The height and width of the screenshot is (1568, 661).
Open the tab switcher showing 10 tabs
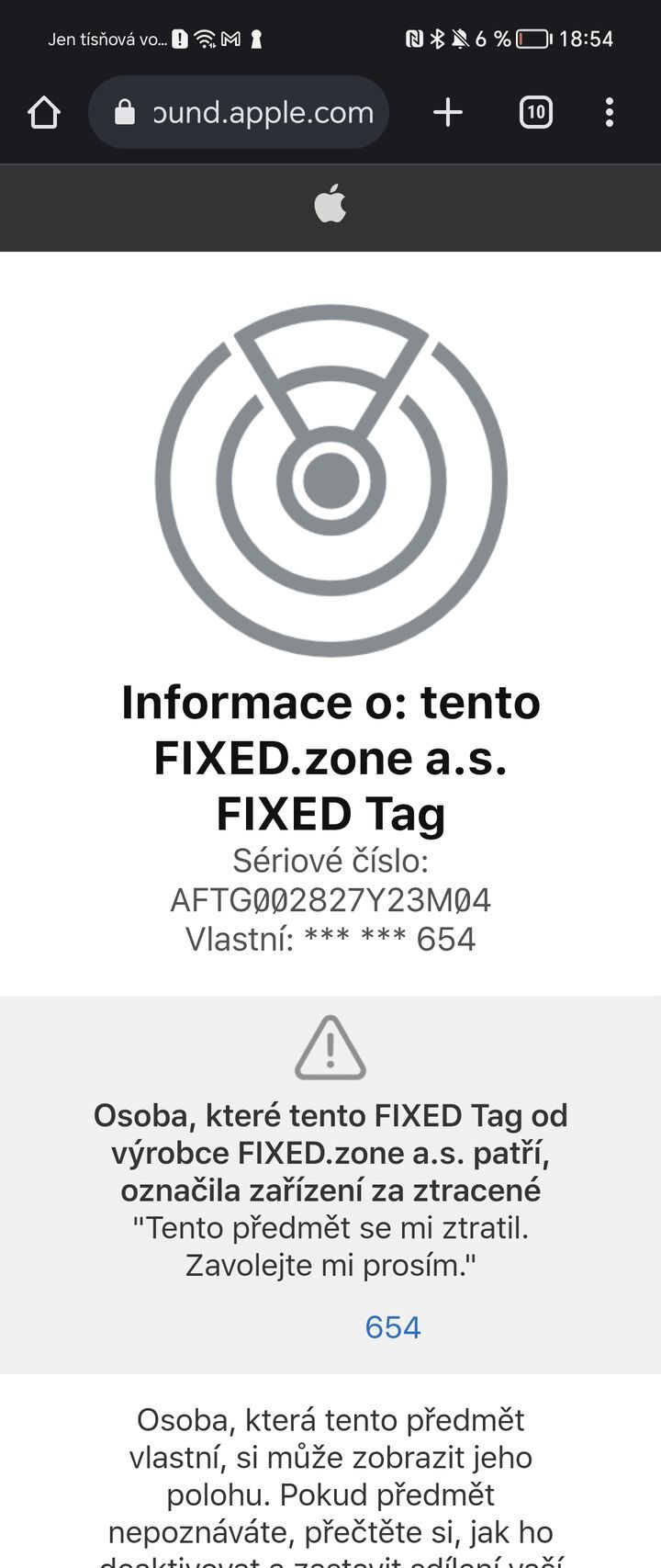(535, 113)
